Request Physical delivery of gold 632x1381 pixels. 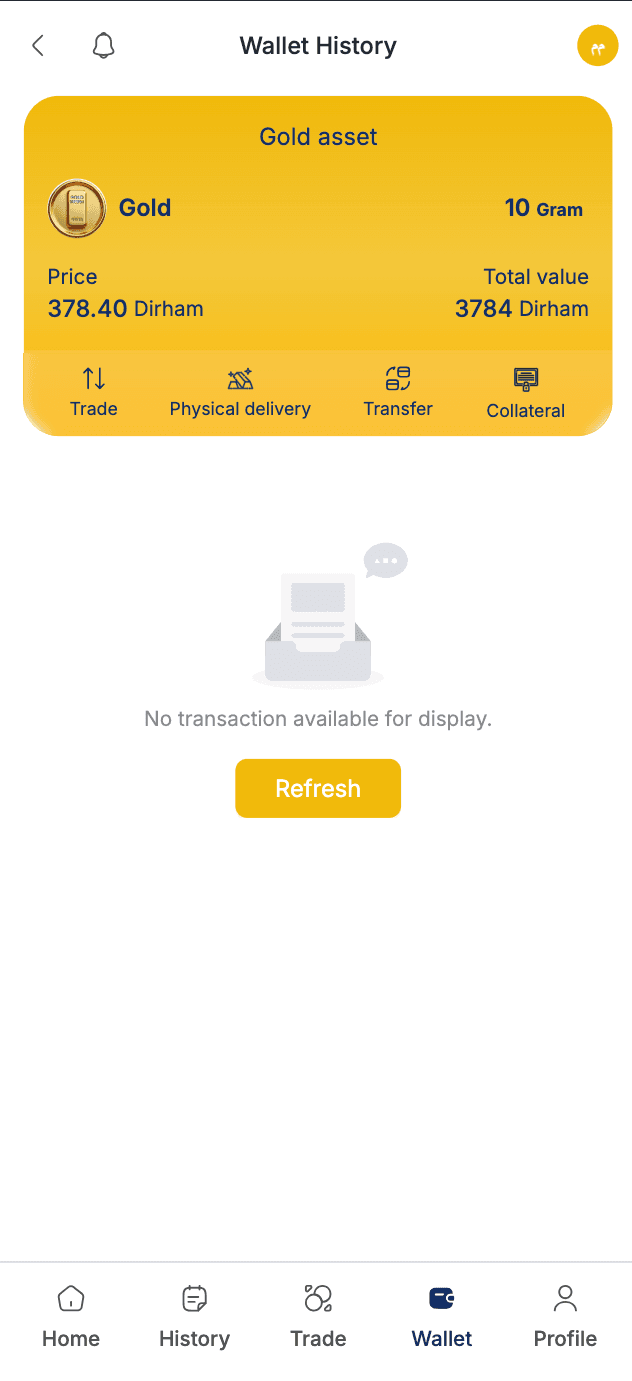point(240,392)
